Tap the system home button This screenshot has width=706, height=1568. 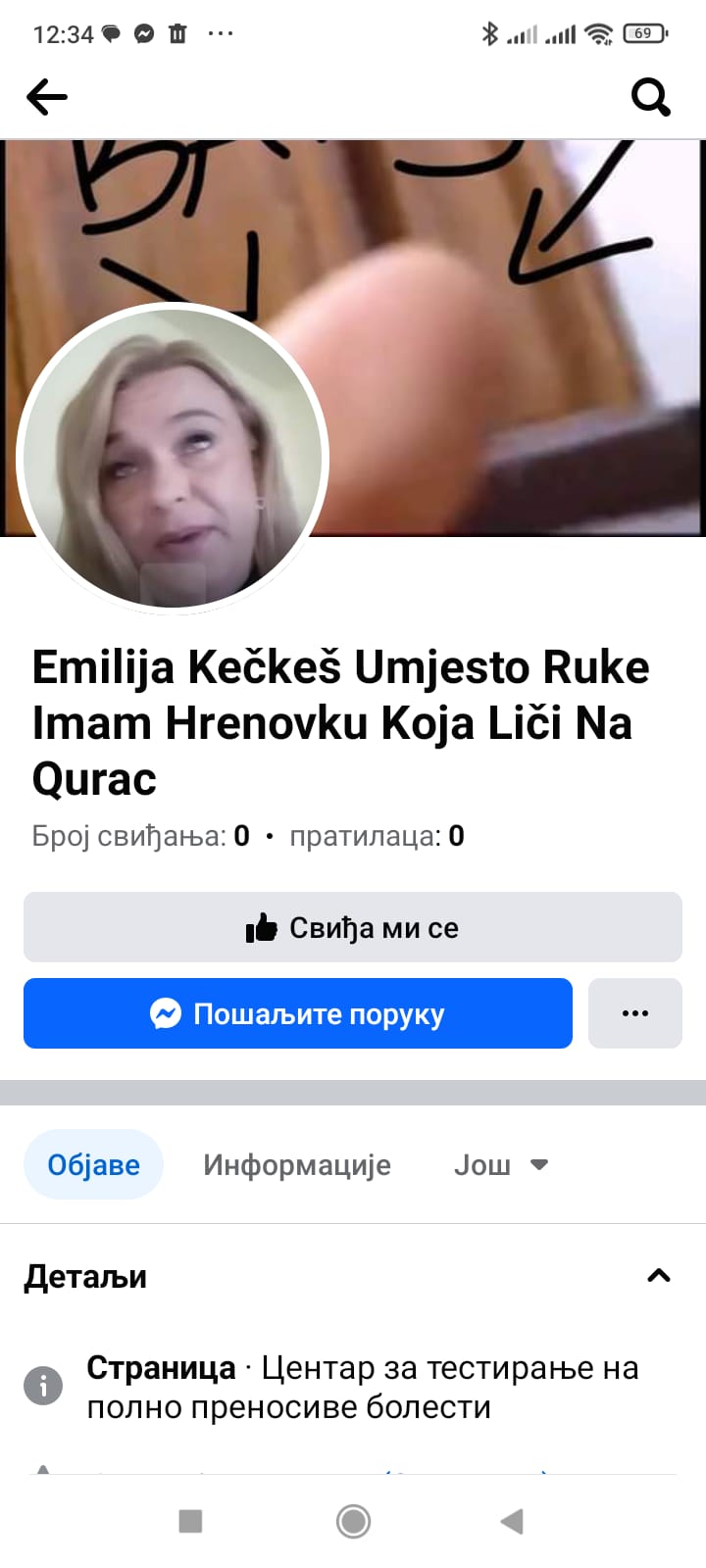tap(353, 1521)
